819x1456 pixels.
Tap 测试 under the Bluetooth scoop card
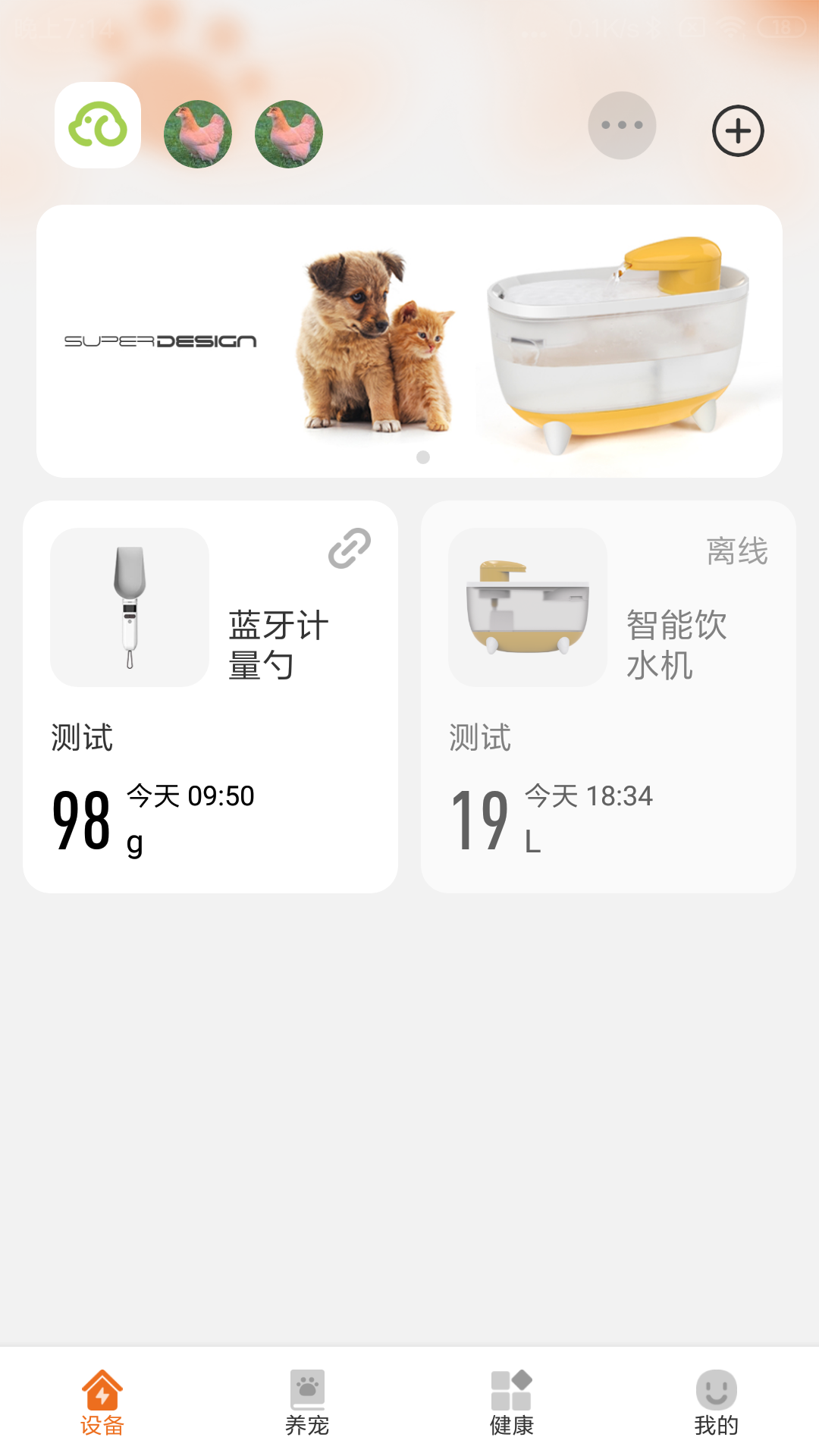(x=80, y=734)
